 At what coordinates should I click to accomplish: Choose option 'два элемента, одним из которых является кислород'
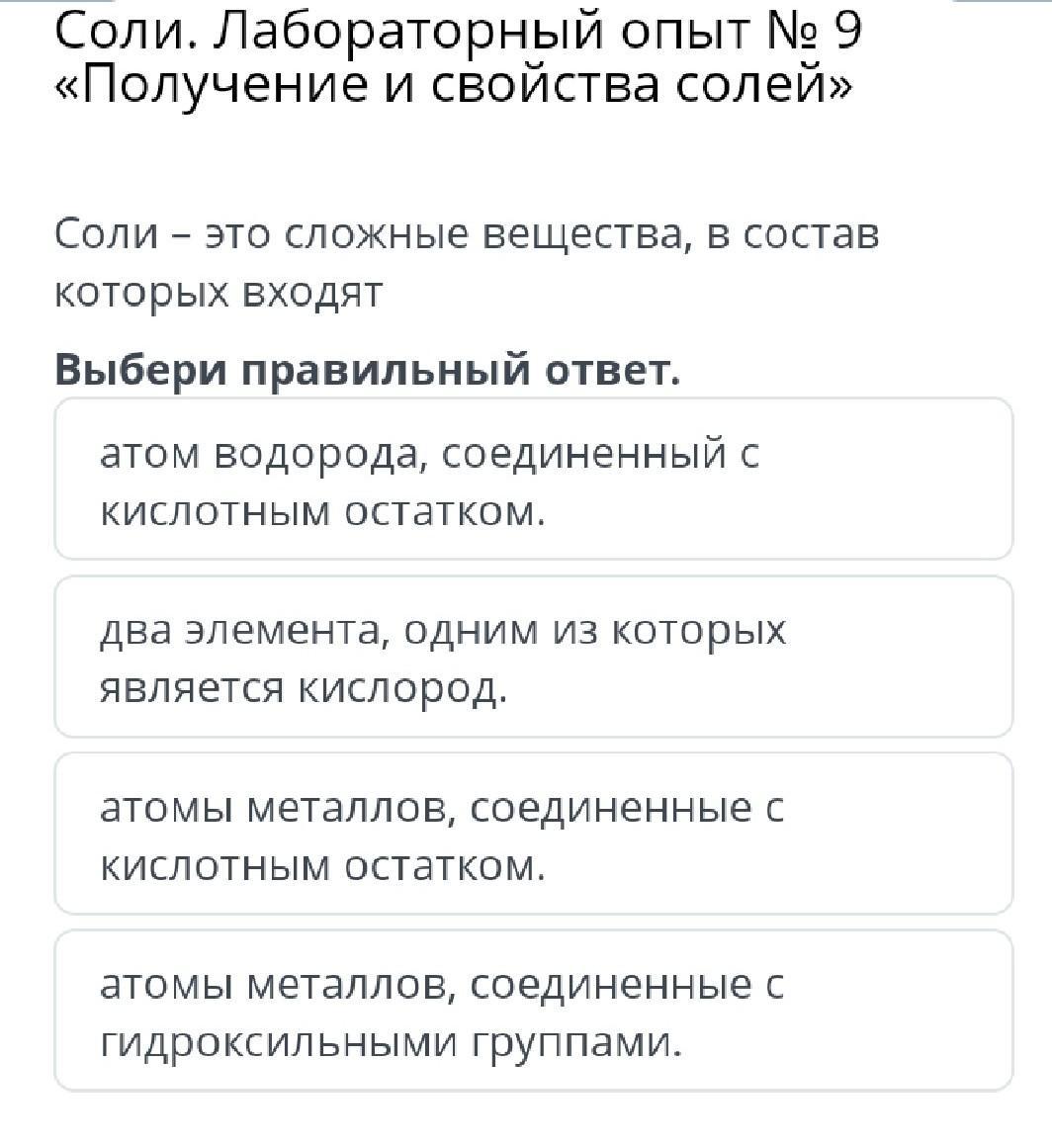(x=534, y=657)
